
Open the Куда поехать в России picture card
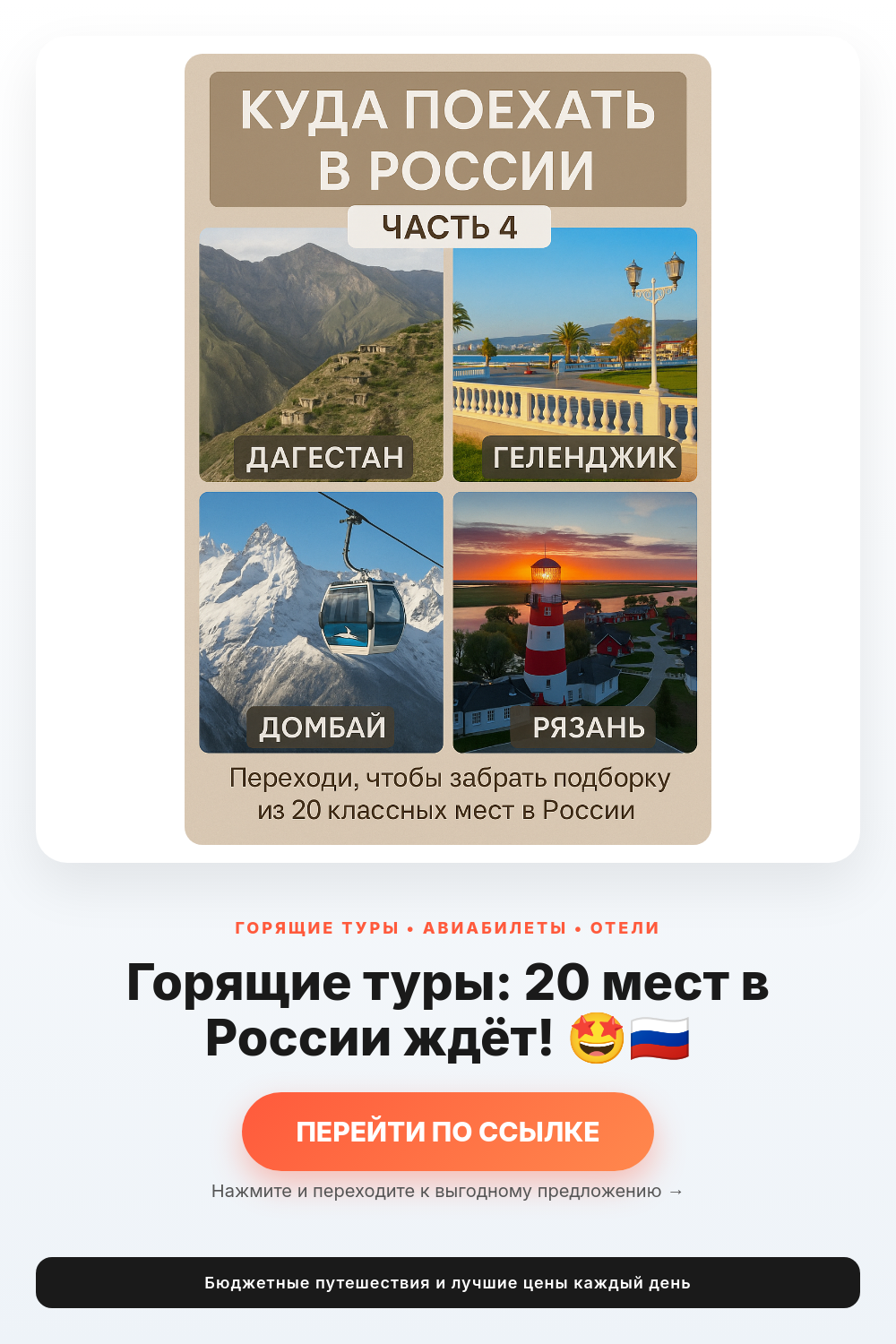[x=448, y=449]
